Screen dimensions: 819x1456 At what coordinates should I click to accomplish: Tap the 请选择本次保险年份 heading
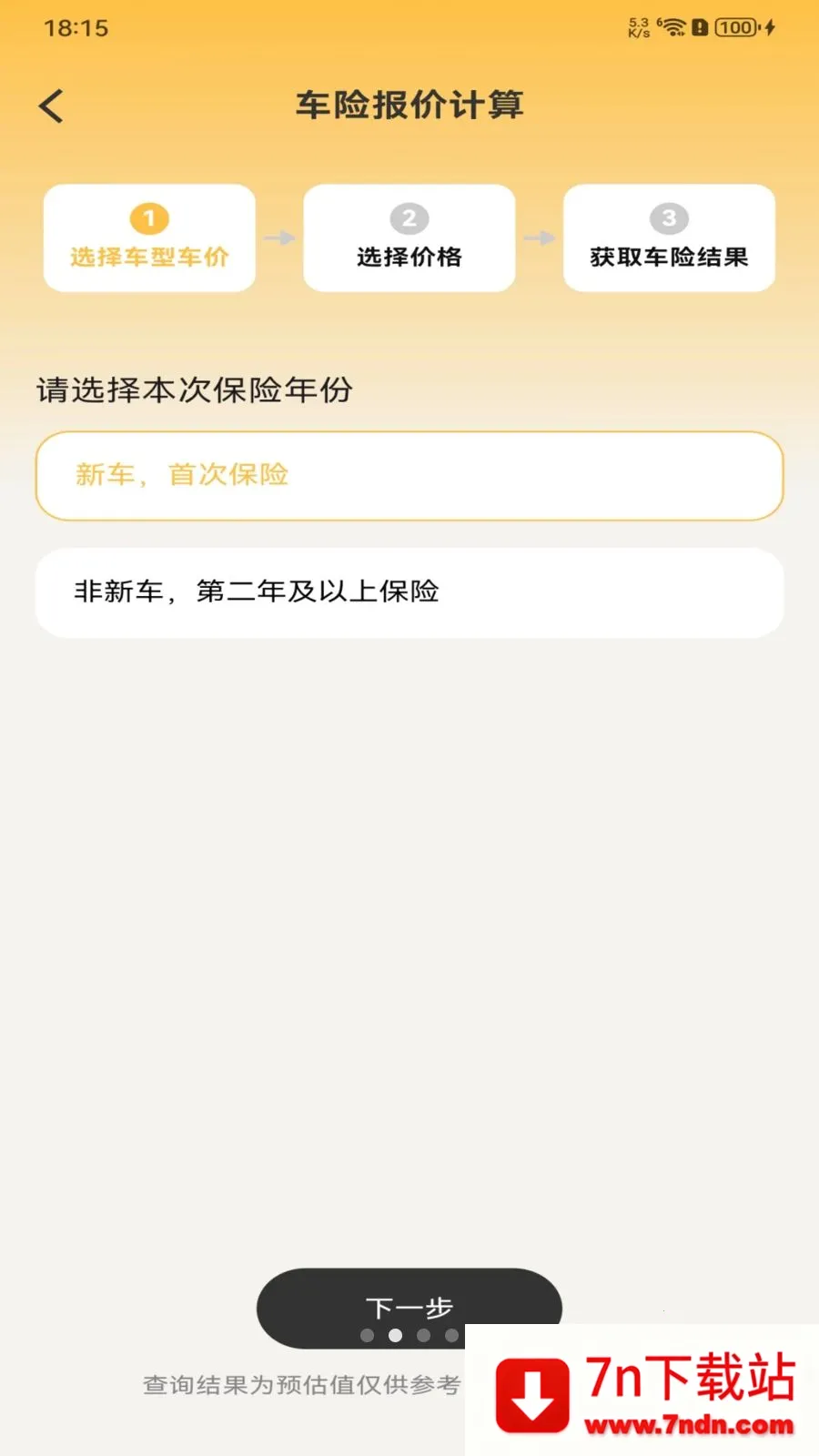(x=195, y=389)
